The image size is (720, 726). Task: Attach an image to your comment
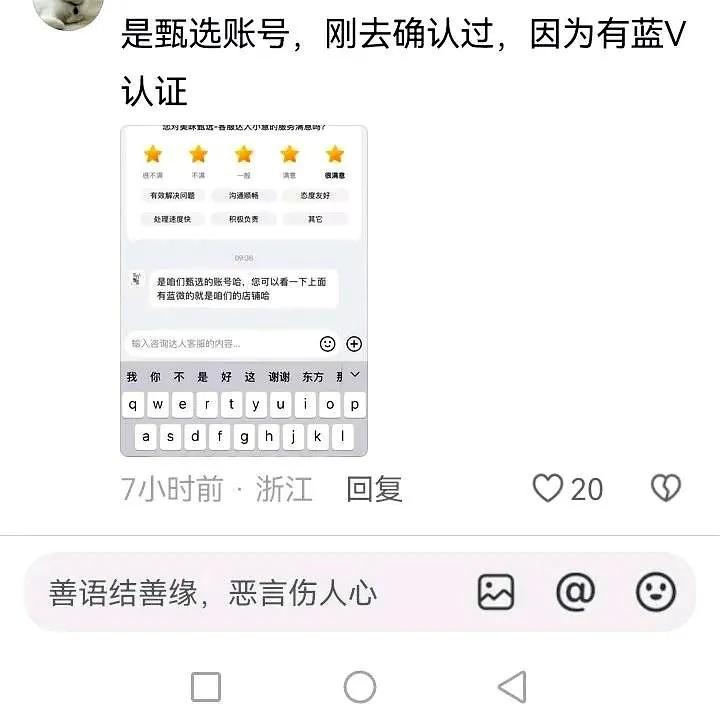pyautogui.click(x=496, y=592)
